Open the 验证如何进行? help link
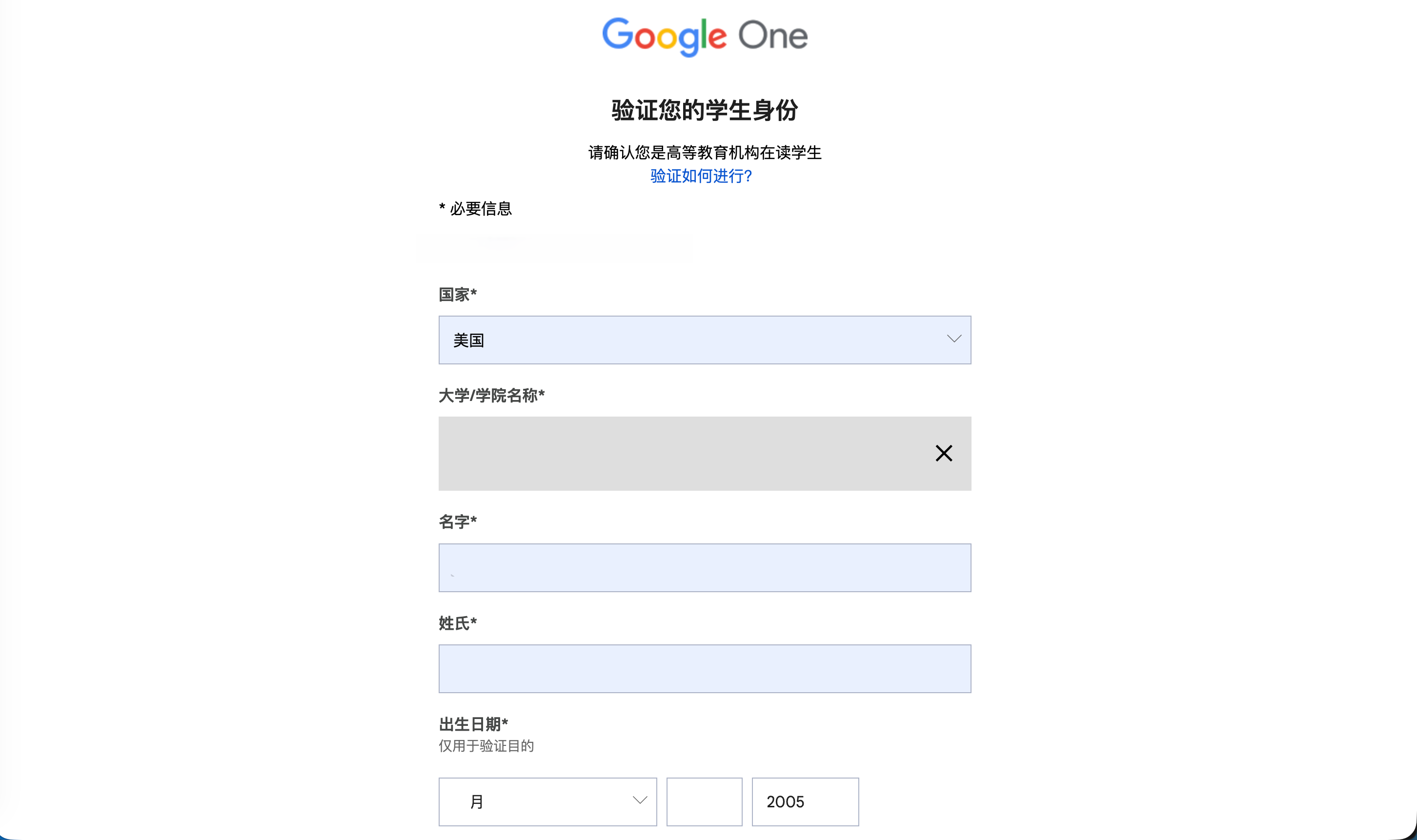Image resolution: width=1417 pixels, height=840 pixels. click(x=701, y=176)
